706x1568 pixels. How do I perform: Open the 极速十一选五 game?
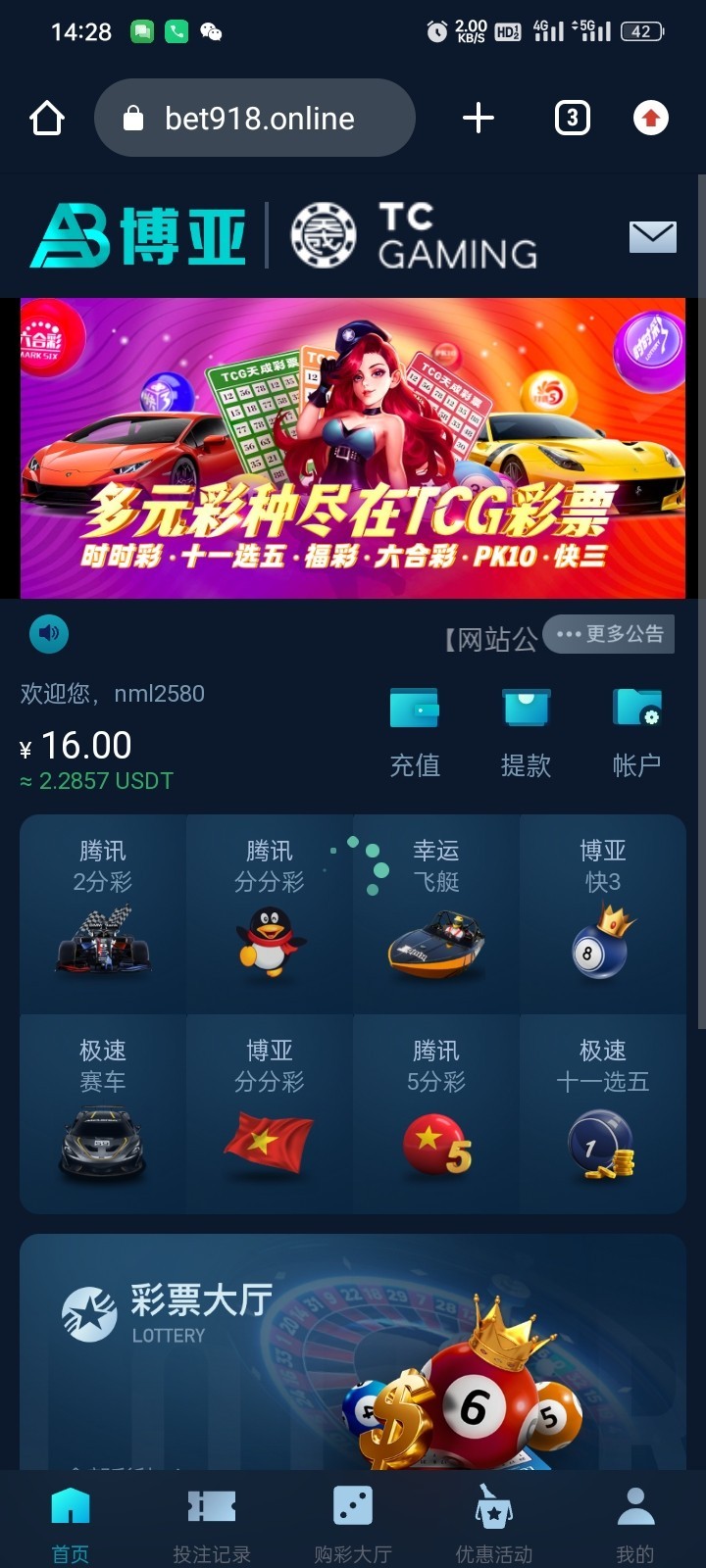click(x=602, y=1114)
